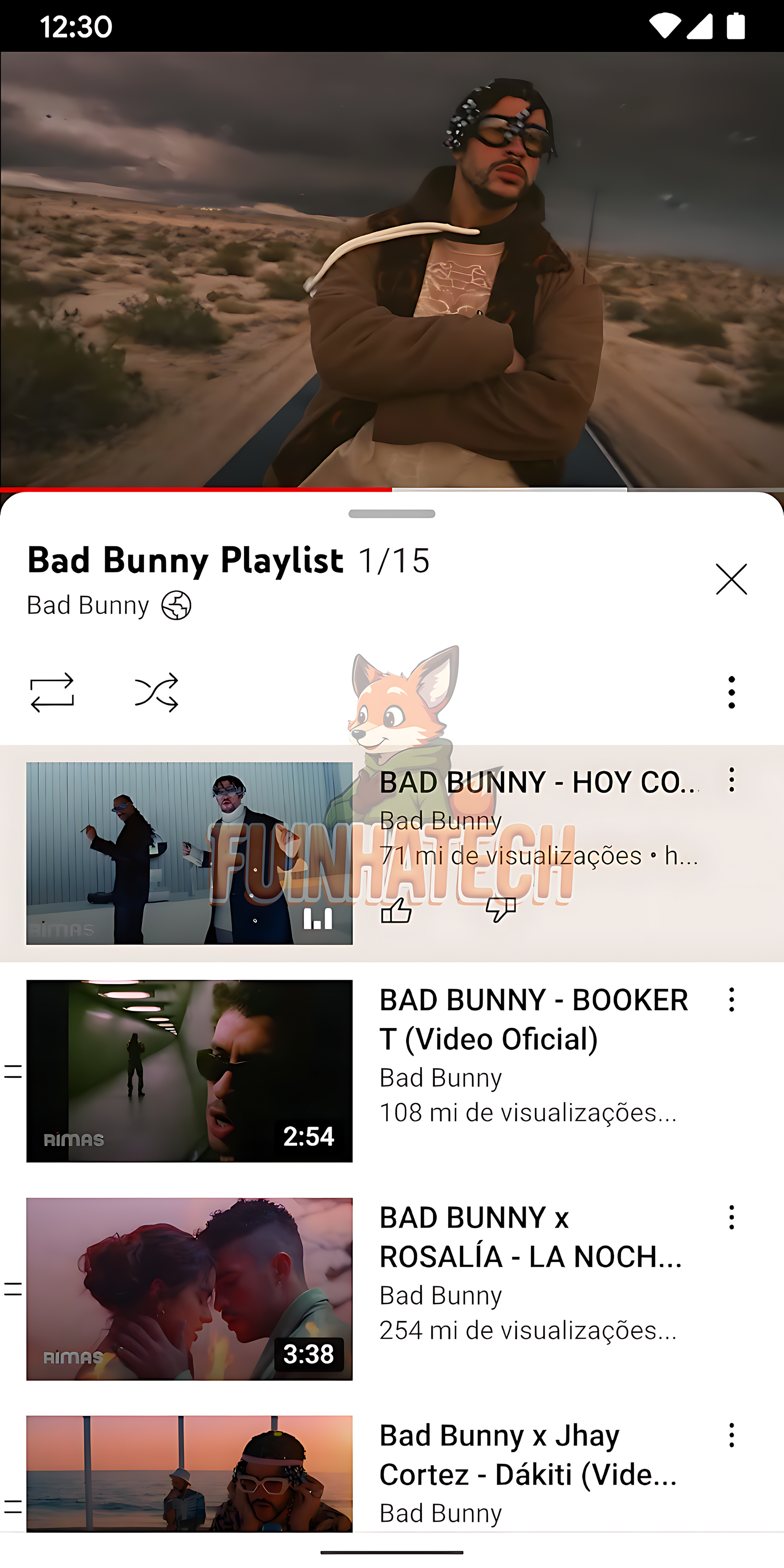
Task: Like the HOY CO... video
Action: (396, 910)
